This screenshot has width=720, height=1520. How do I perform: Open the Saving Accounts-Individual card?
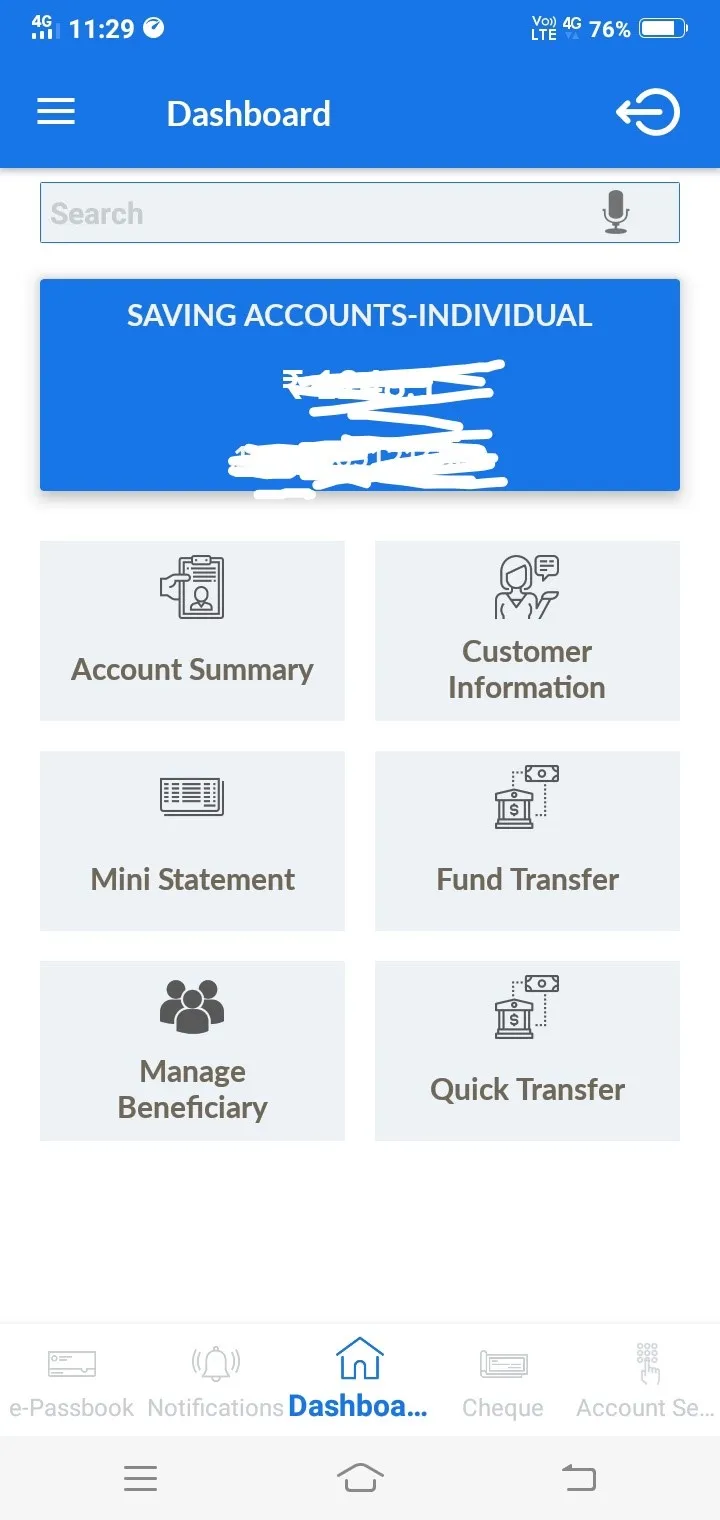(x=360, y=385)
